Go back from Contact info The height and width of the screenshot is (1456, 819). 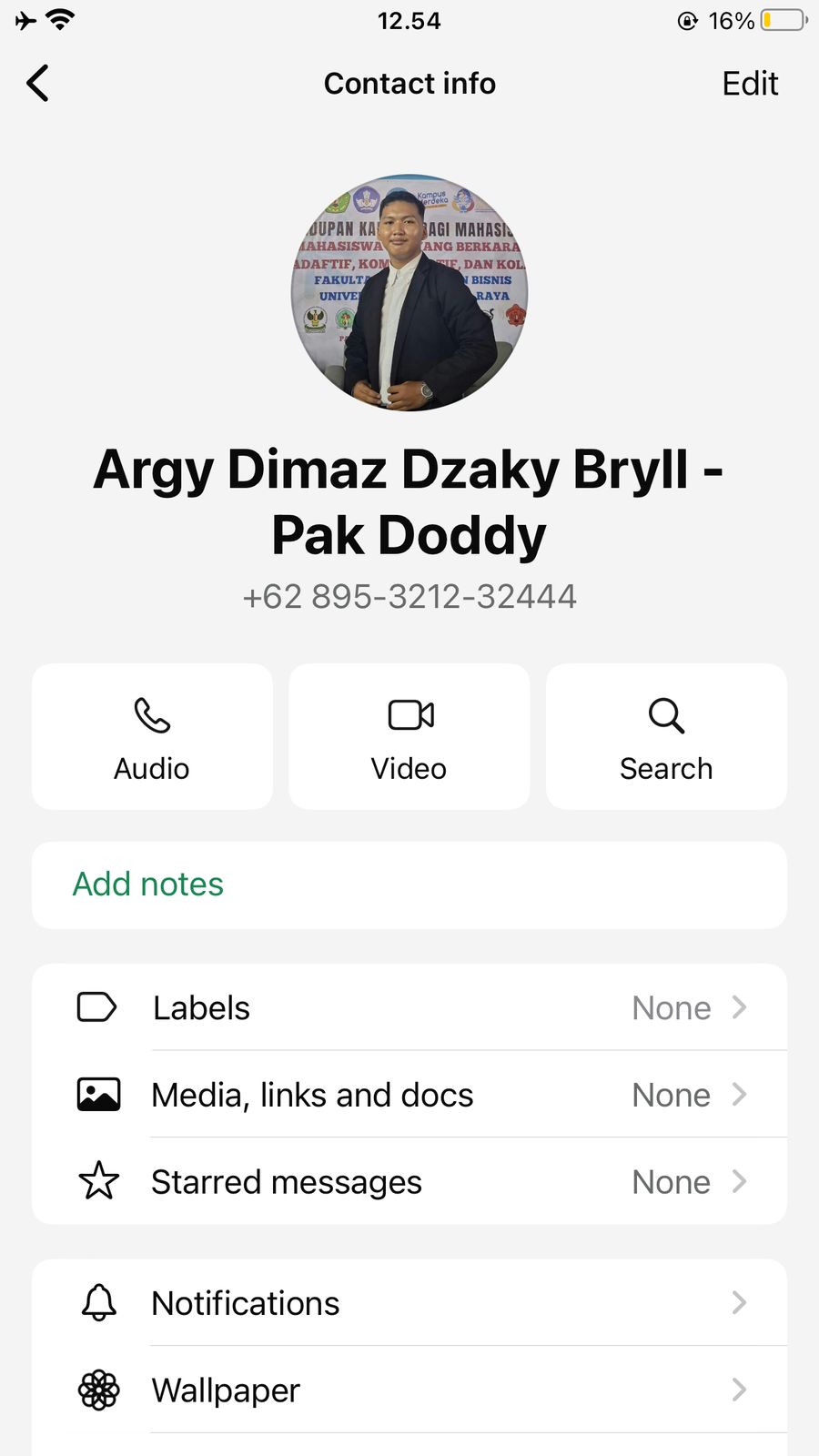pyautogui.click(x=37, y=83)
